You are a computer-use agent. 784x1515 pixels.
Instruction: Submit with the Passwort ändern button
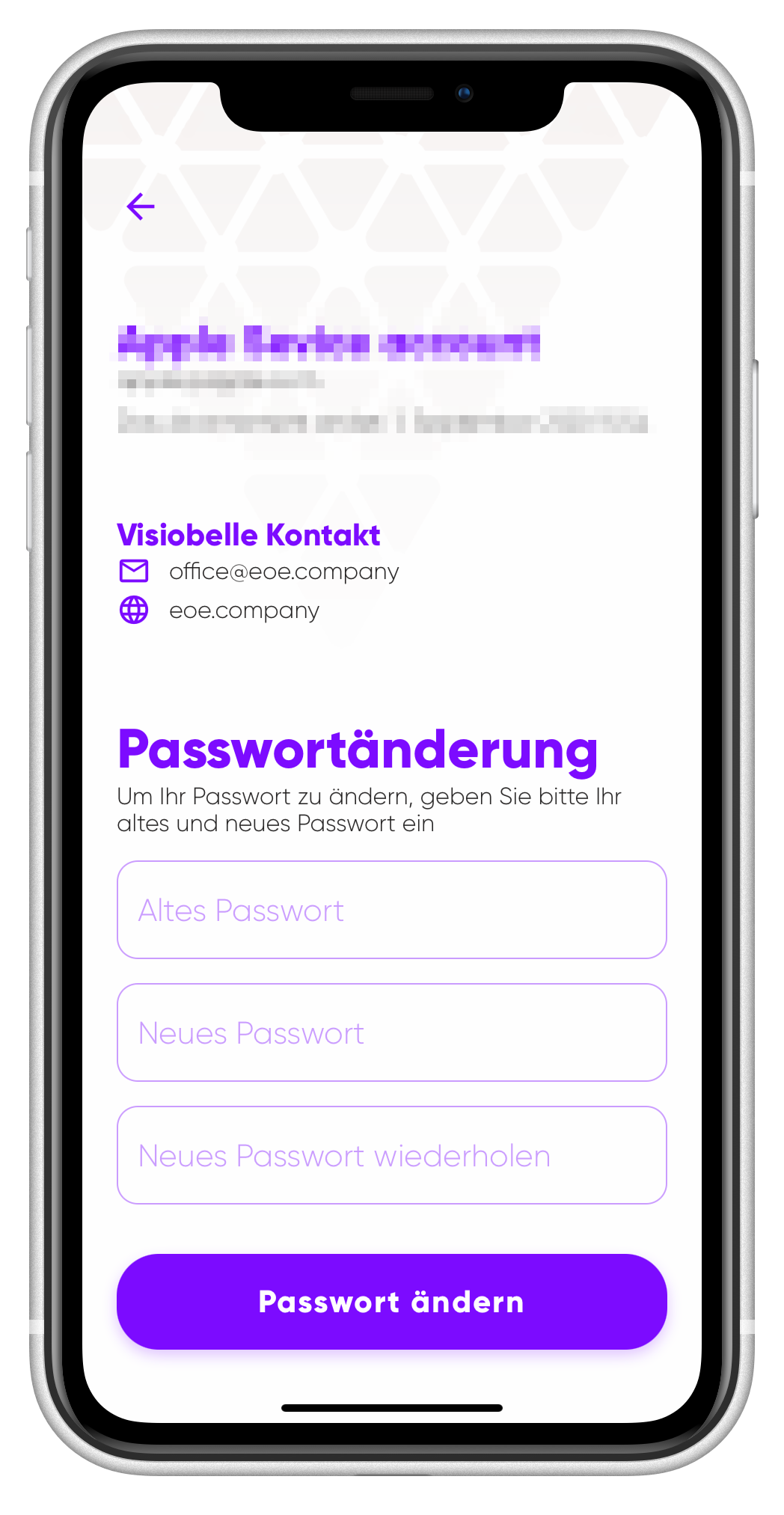coord(391,1302)
